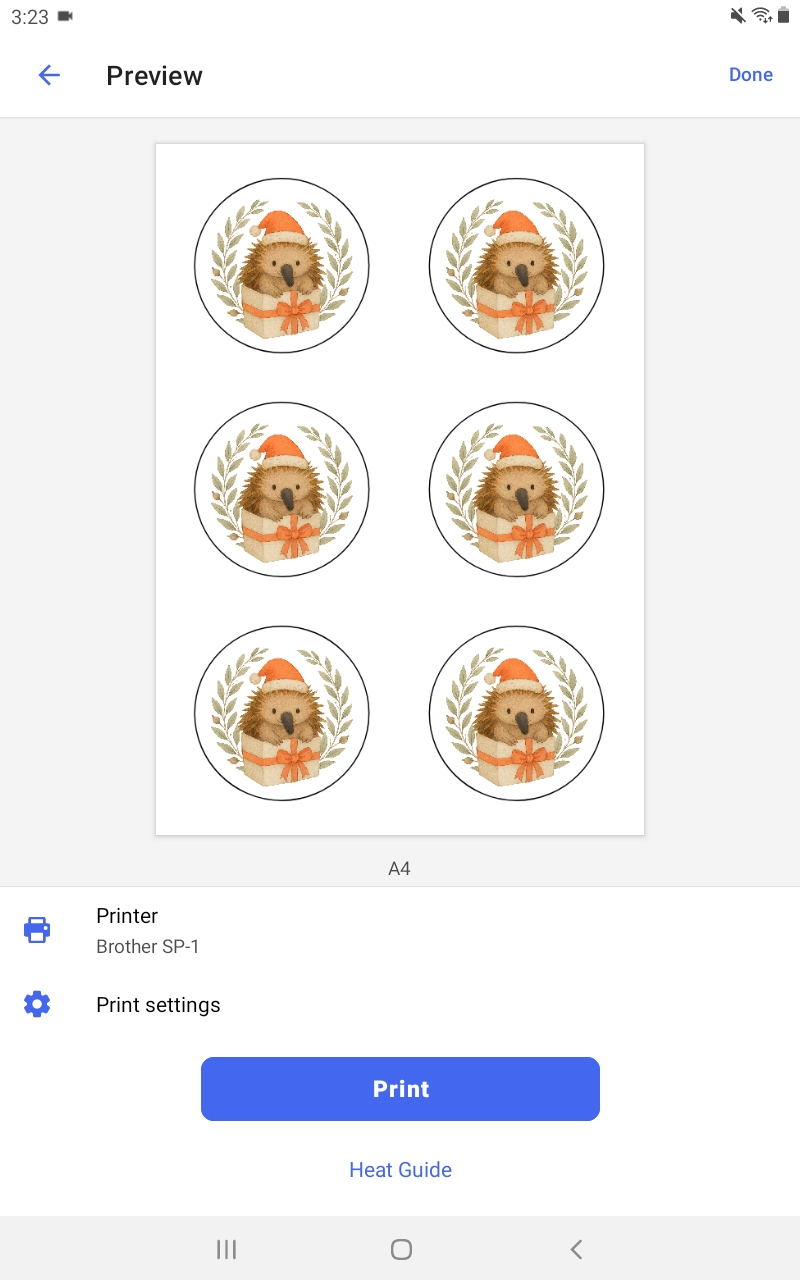The width and height of the screenshot is (800, 1280).
Task: Open the Printer row showing Brother SP-1
Action: click(400, 930)
